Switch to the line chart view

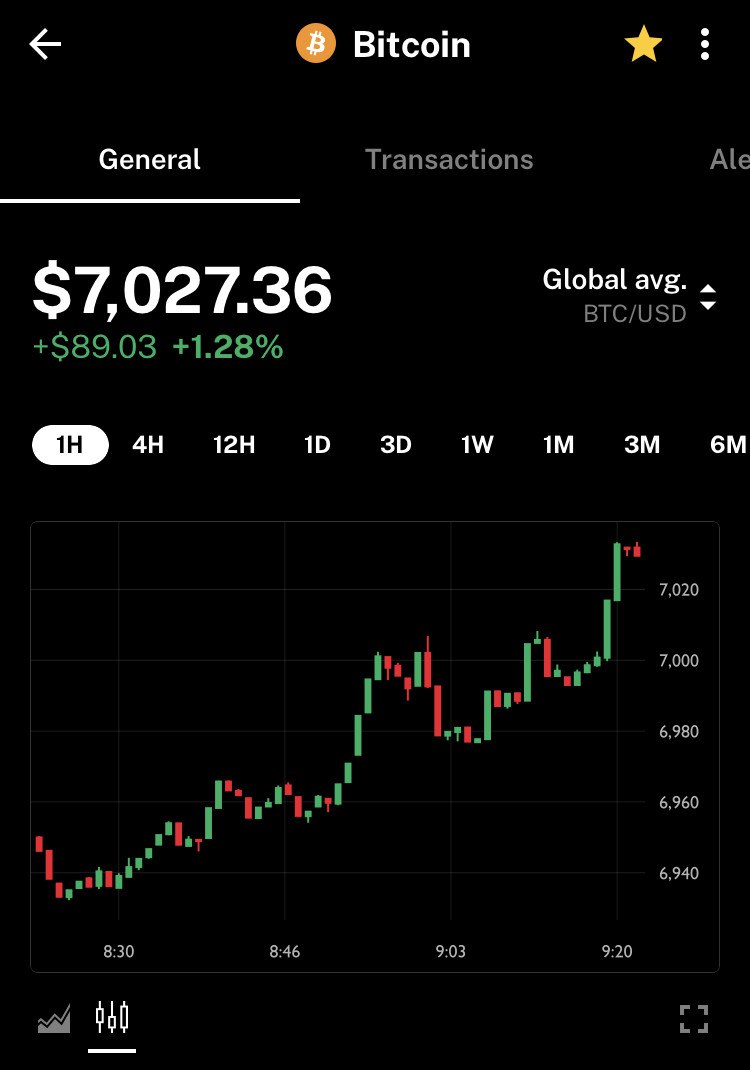[x=54, y=1020]
